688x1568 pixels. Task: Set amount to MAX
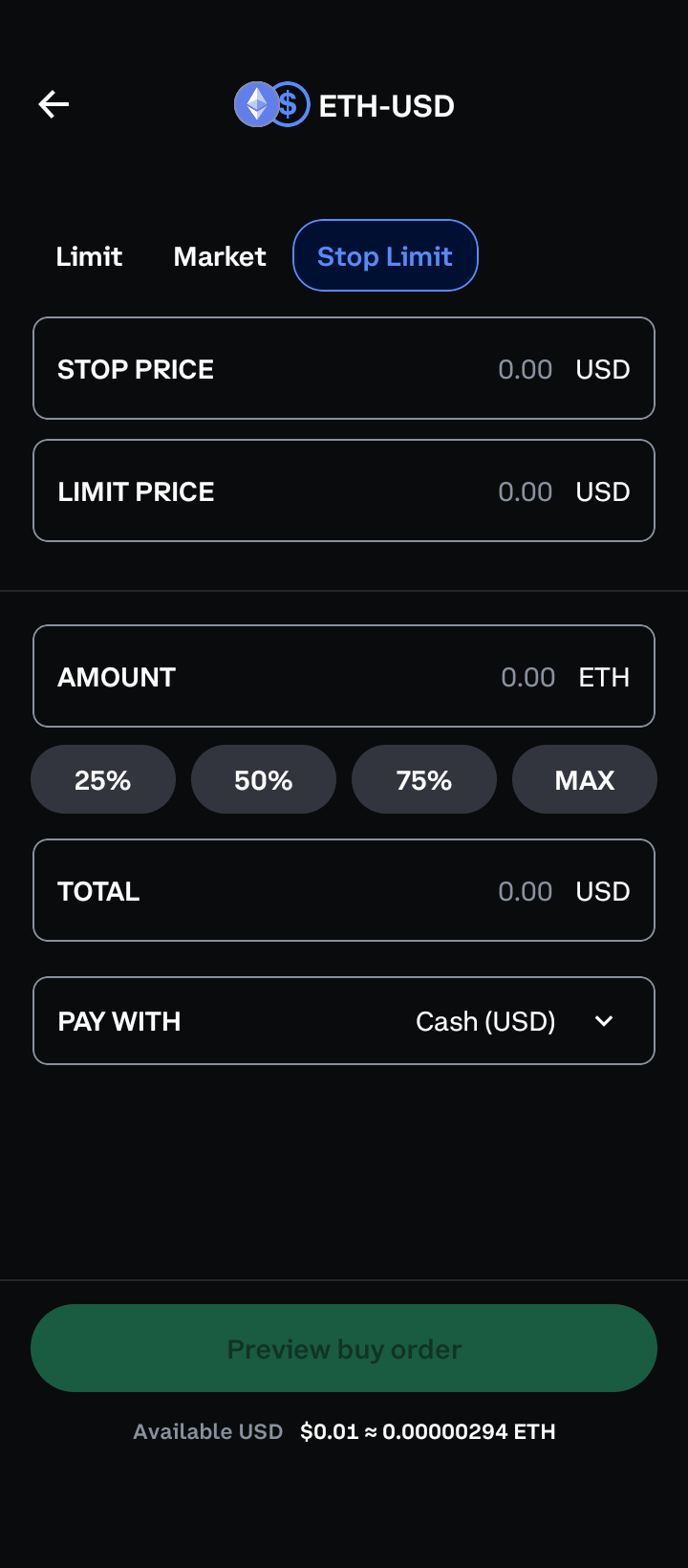pyautogui.click(x=585, y=780)
